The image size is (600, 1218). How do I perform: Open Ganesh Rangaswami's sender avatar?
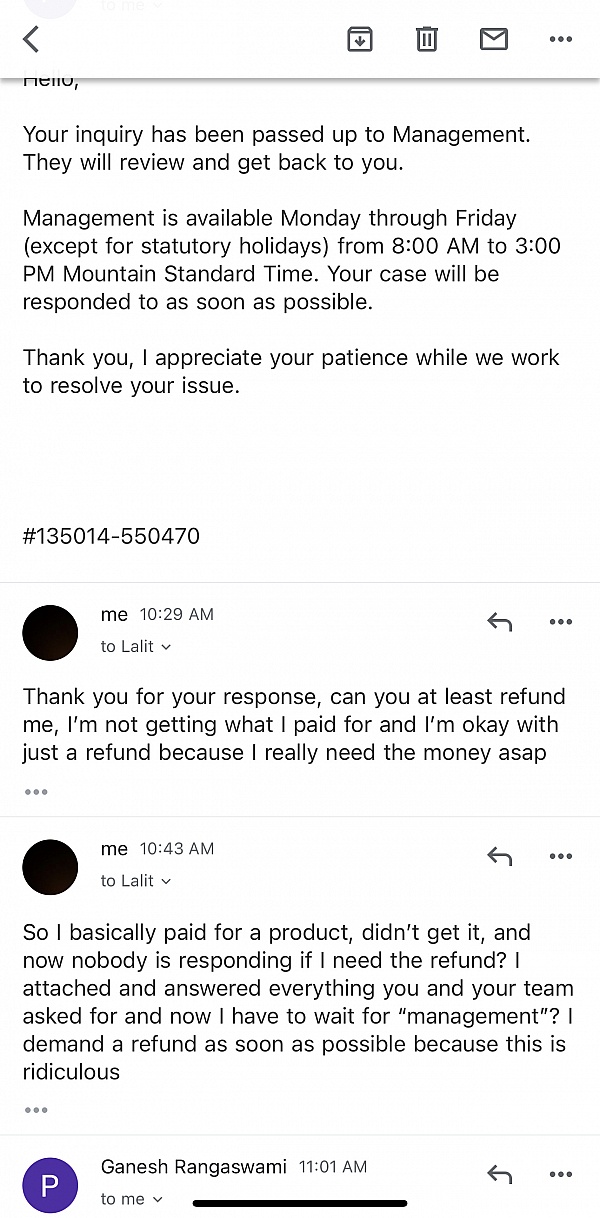pyautogui.click(x=50, y=1185)
